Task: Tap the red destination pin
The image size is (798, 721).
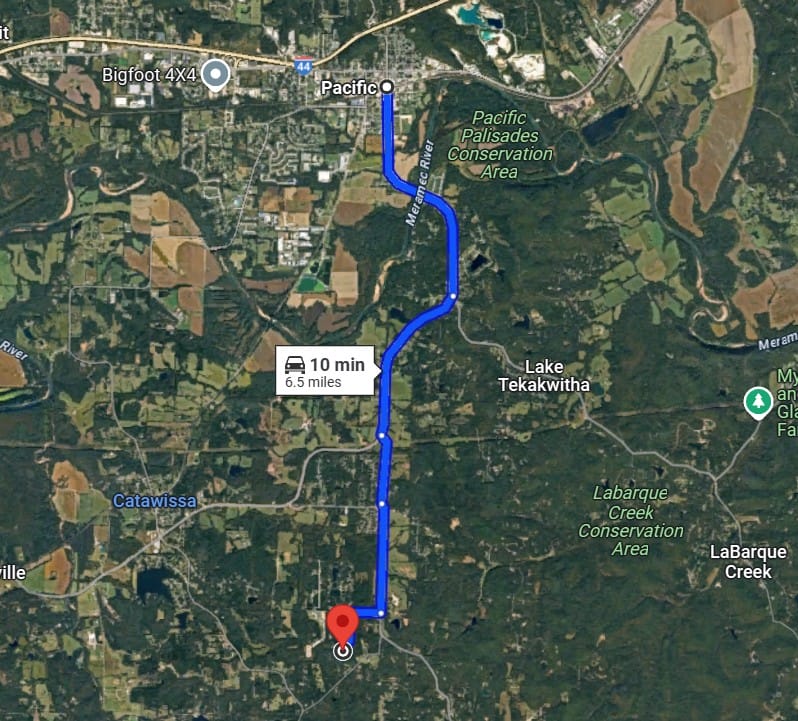Action: [x=343, y=625]
